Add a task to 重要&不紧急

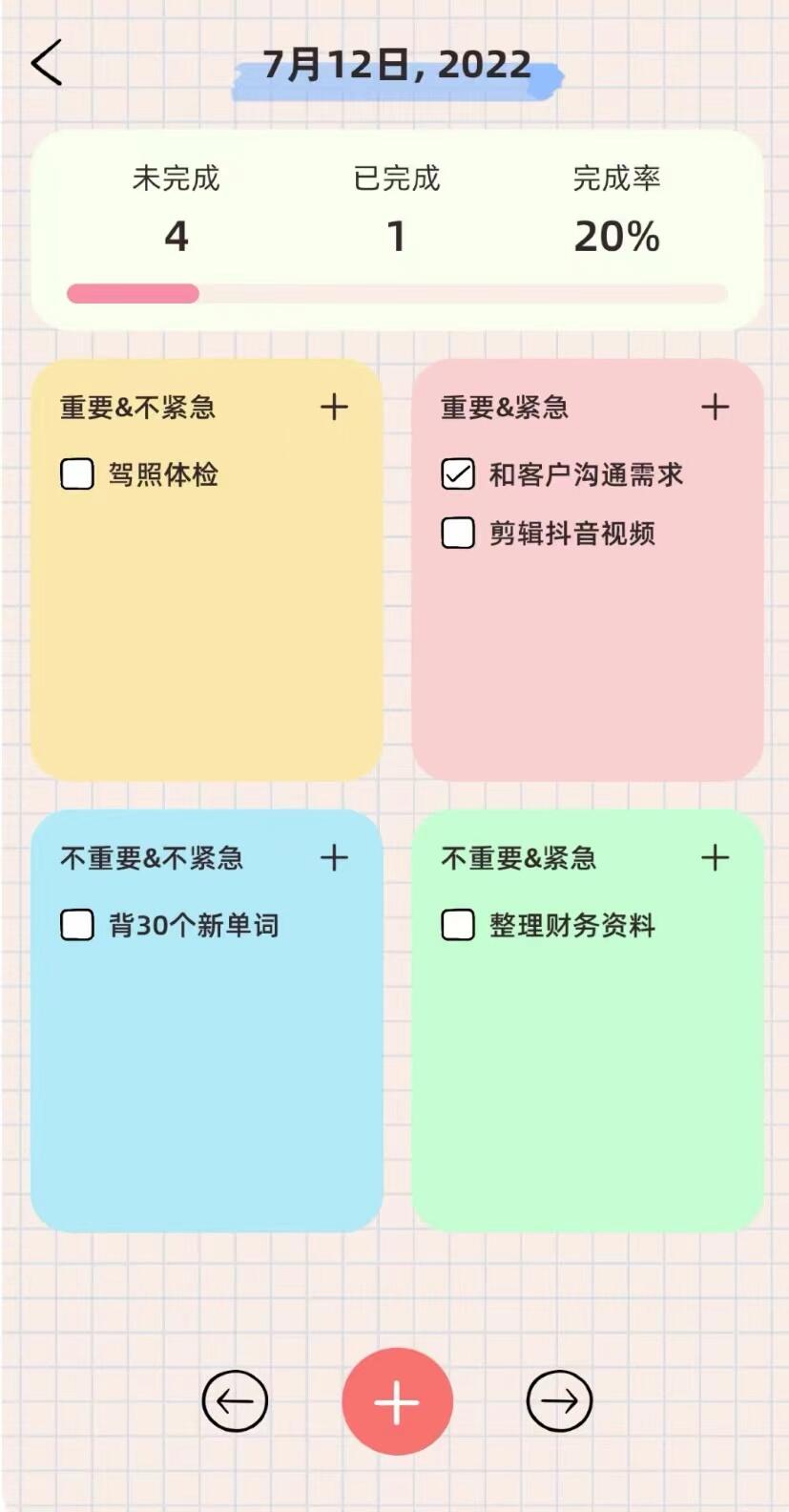pos(334,408)
